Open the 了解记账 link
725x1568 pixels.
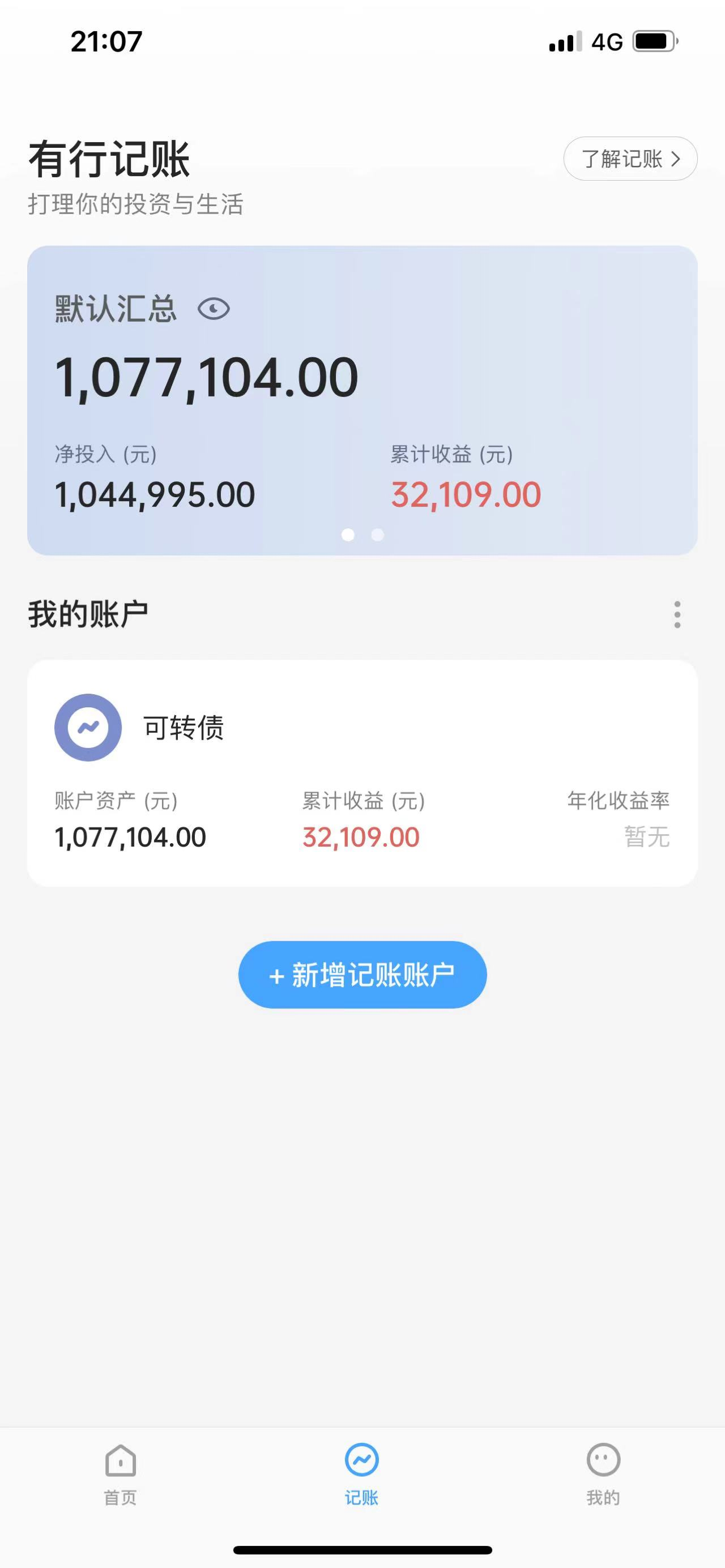click(x=630, y=159)
